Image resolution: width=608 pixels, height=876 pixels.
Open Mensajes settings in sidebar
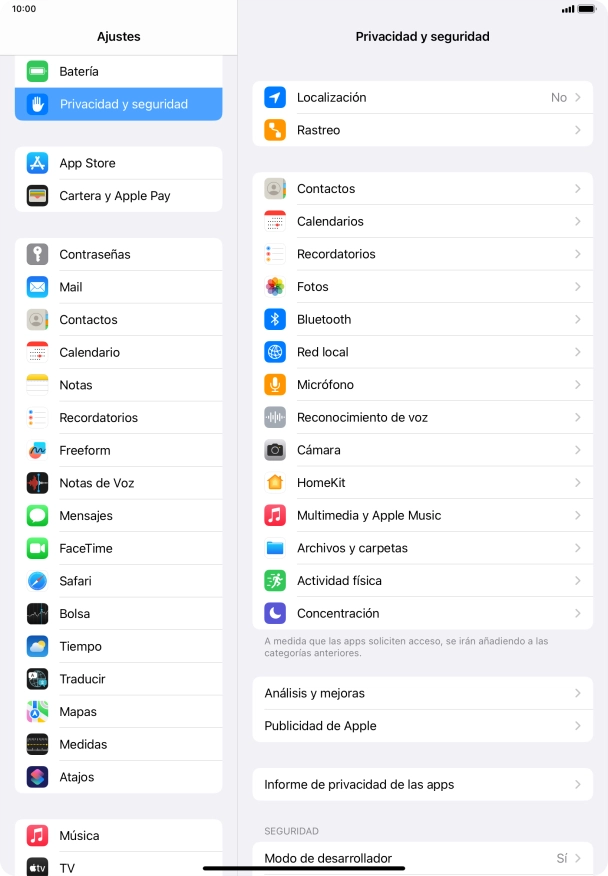tap(118, 516)
